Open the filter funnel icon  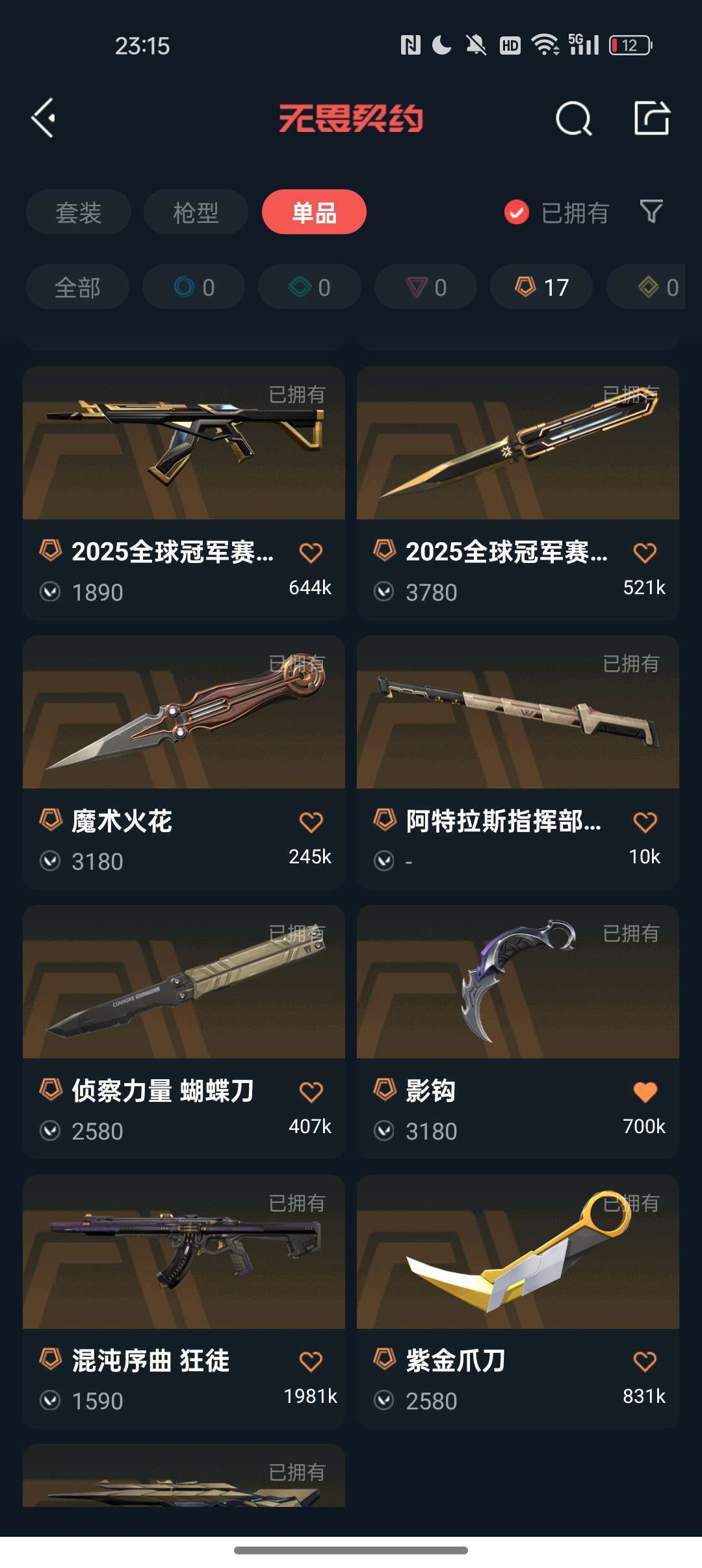[x=651, y=211]
